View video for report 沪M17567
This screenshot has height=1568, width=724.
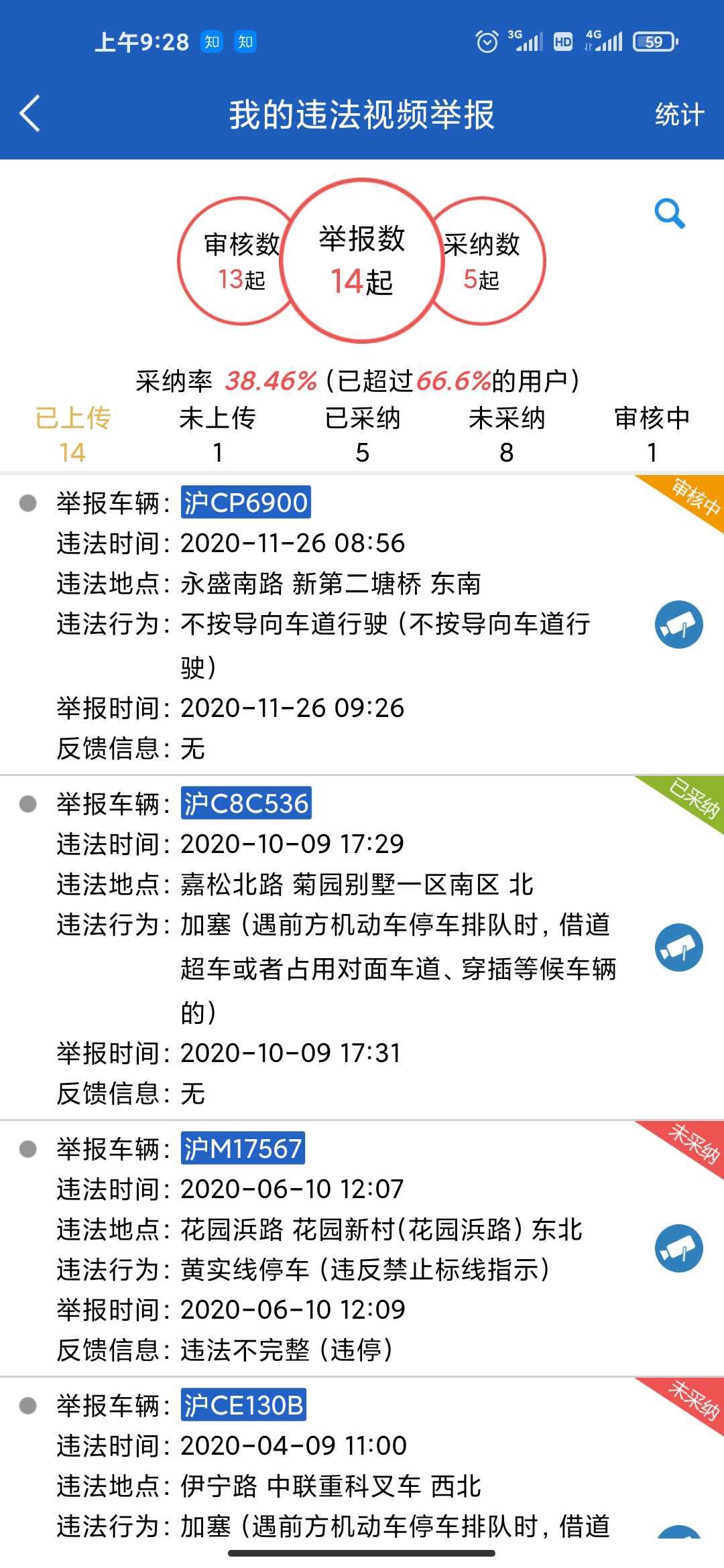point(678,1248)
